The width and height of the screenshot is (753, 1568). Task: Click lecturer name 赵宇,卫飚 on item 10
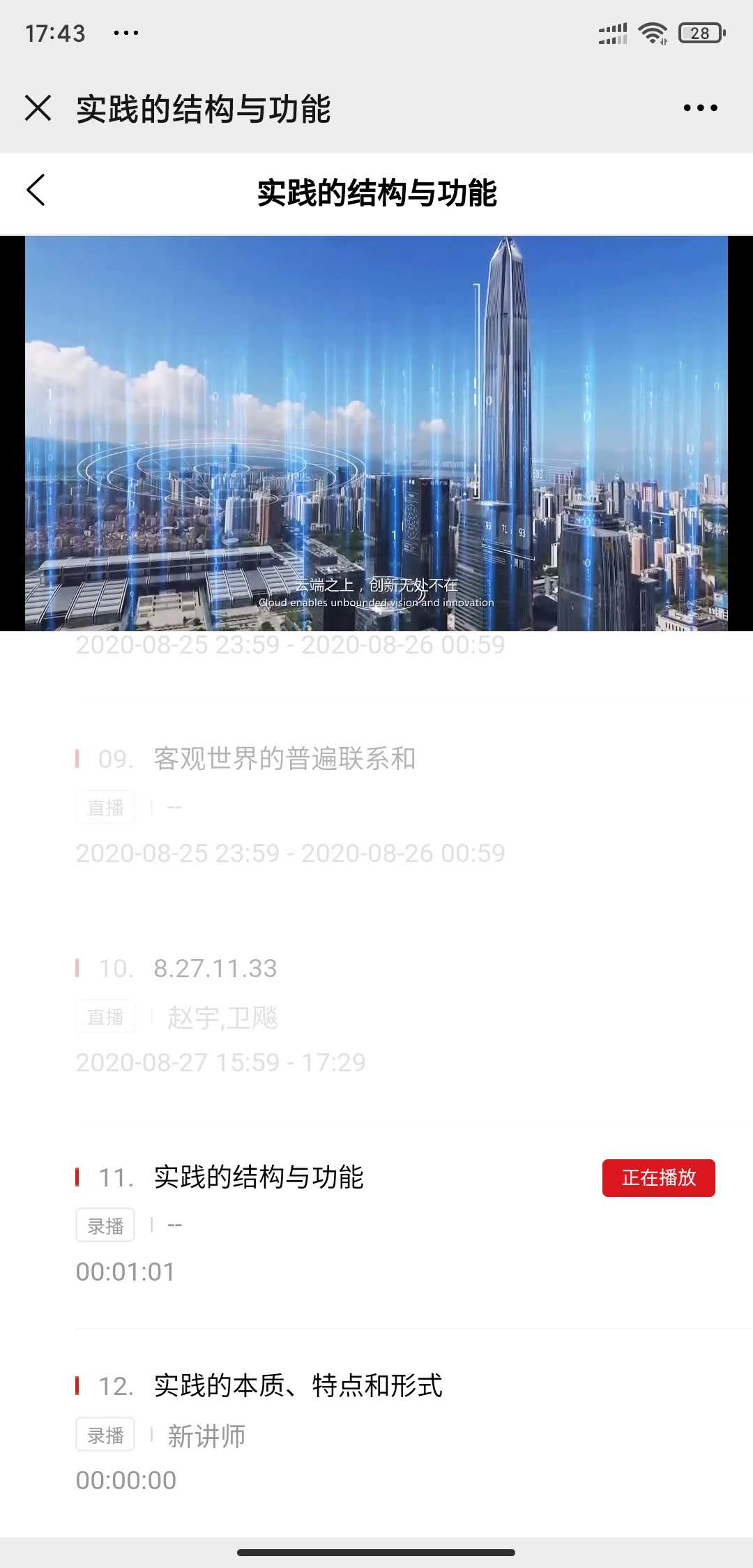(x=223, y=1017)
